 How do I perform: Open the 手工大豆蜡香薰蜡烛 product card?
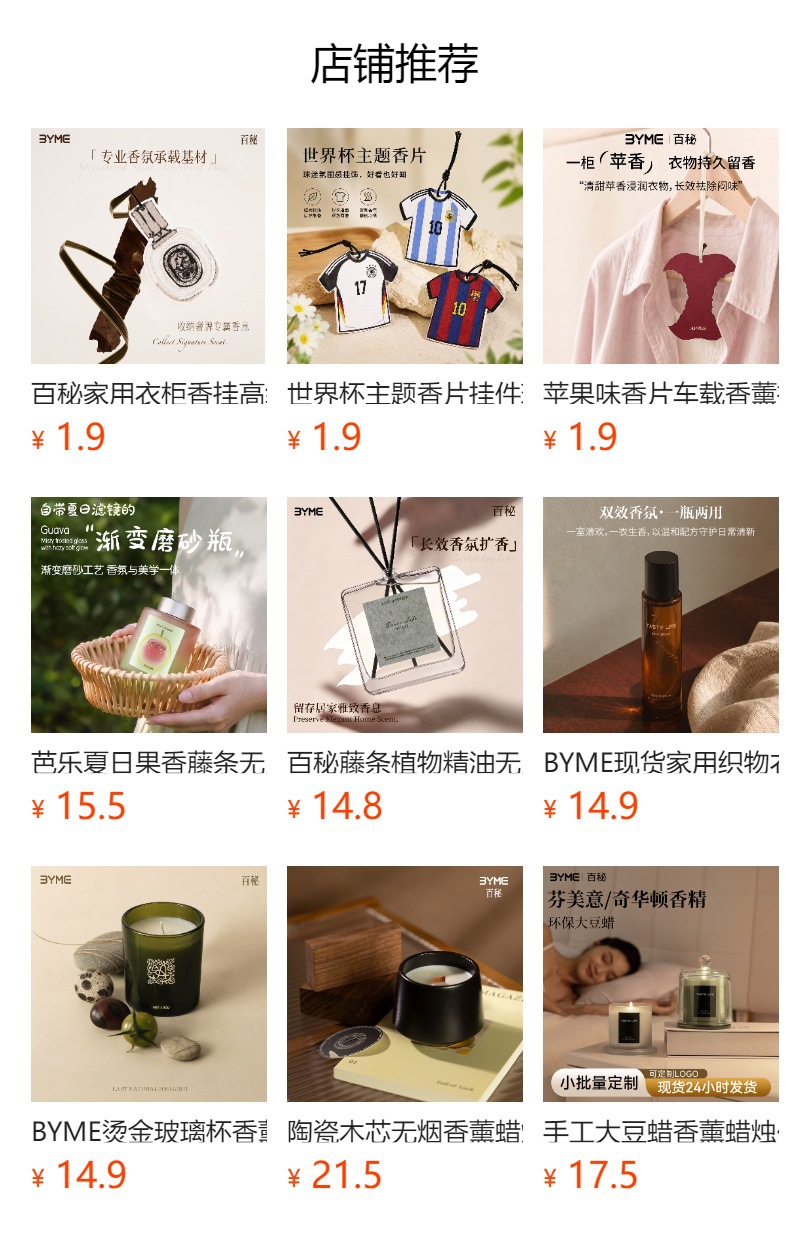661,1031
